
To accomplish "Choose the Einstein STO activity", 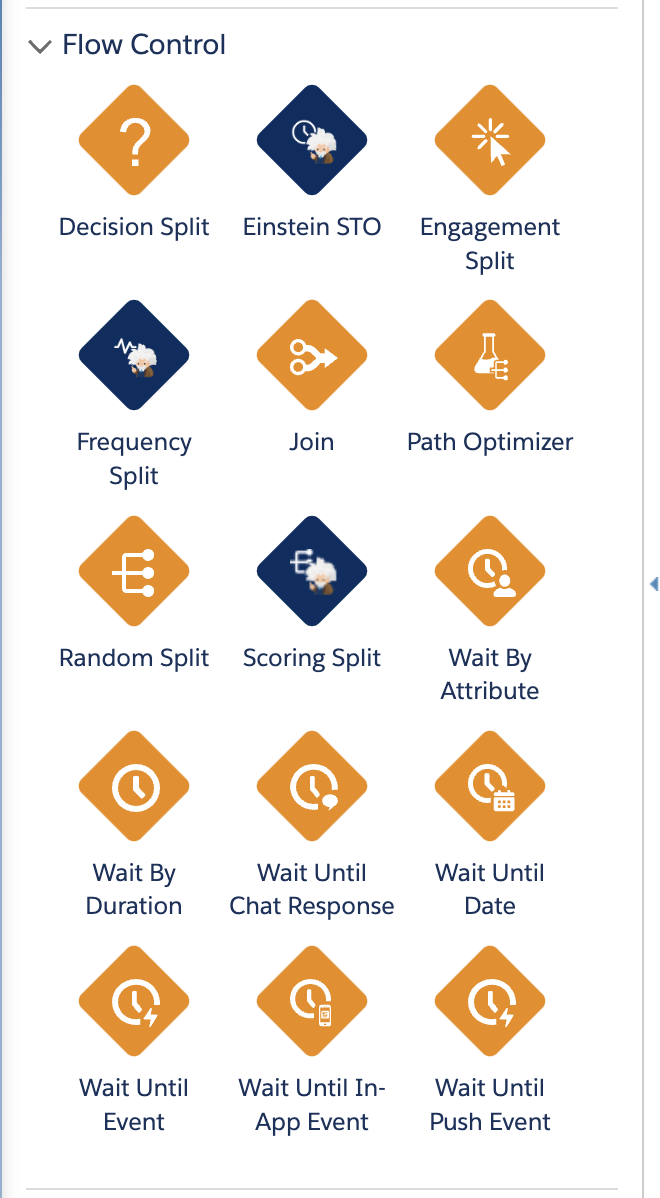I will pos(312,143).
